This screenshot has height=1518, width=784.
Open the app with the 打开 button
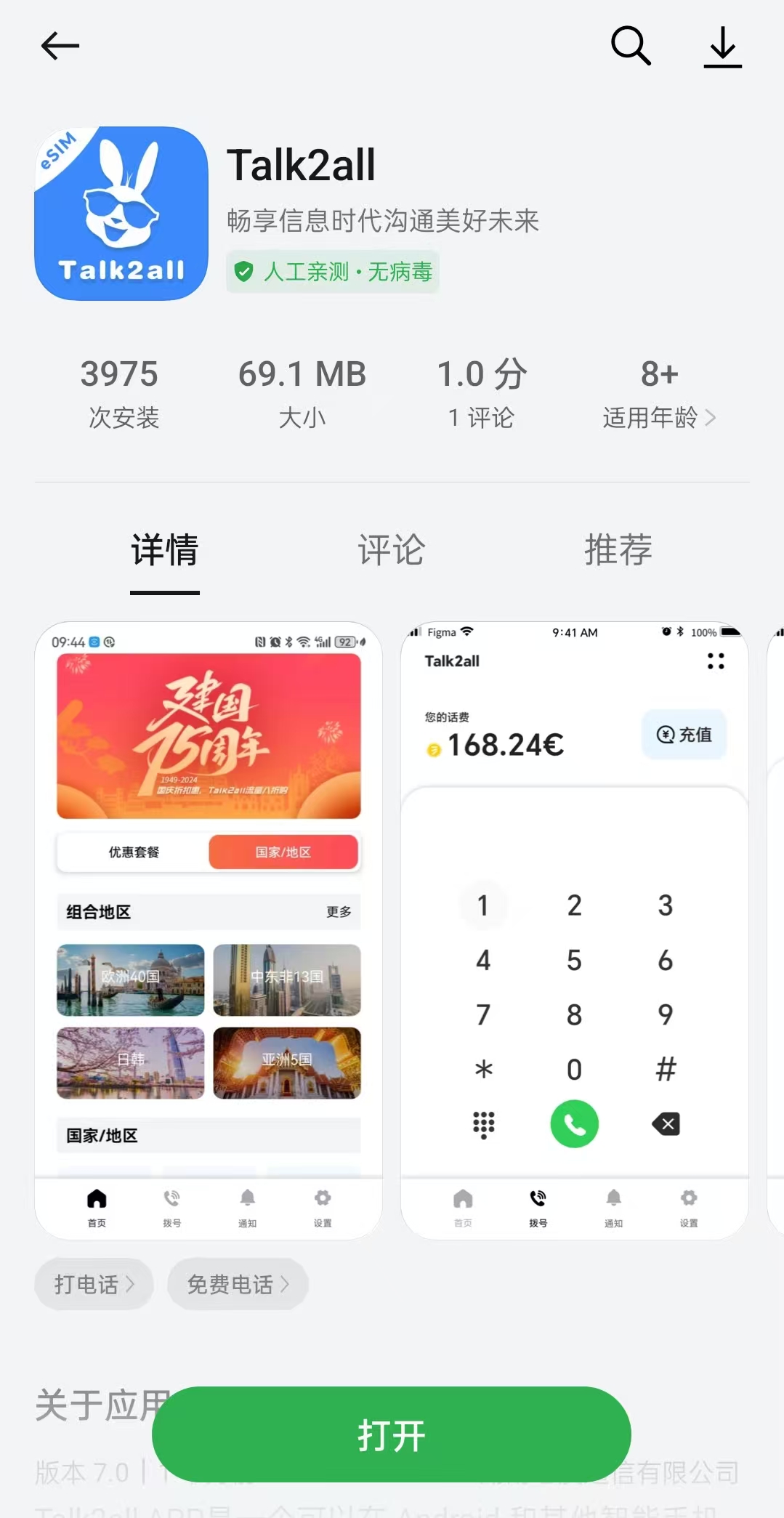(x=391, y=1435)
